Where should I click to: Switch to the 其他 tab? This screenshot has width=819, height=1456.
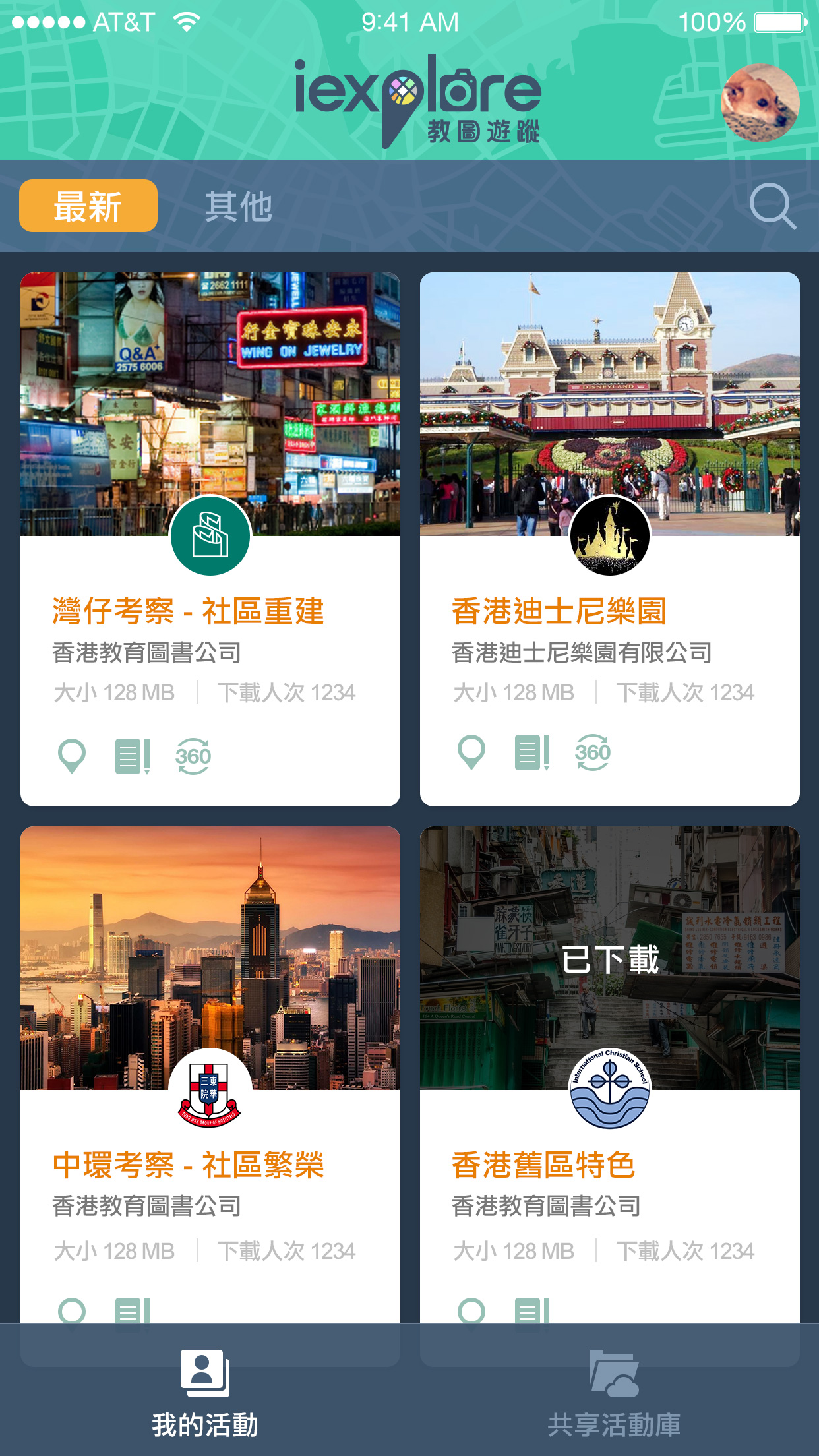(x=238, y=206)
